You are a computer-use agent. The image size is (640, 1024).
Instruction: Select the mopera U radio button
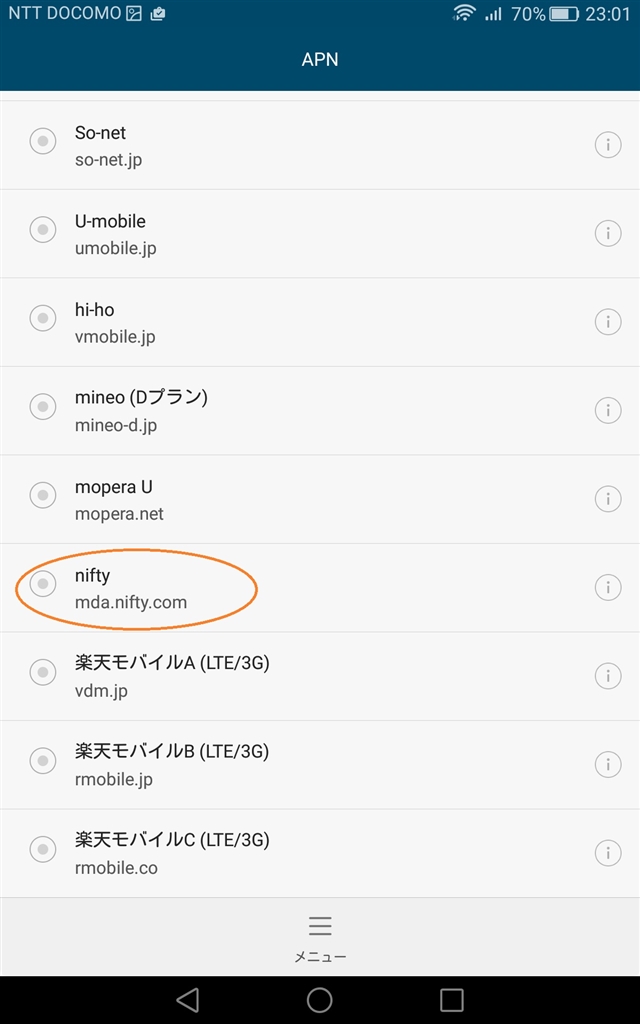click(x=42, y=497)
